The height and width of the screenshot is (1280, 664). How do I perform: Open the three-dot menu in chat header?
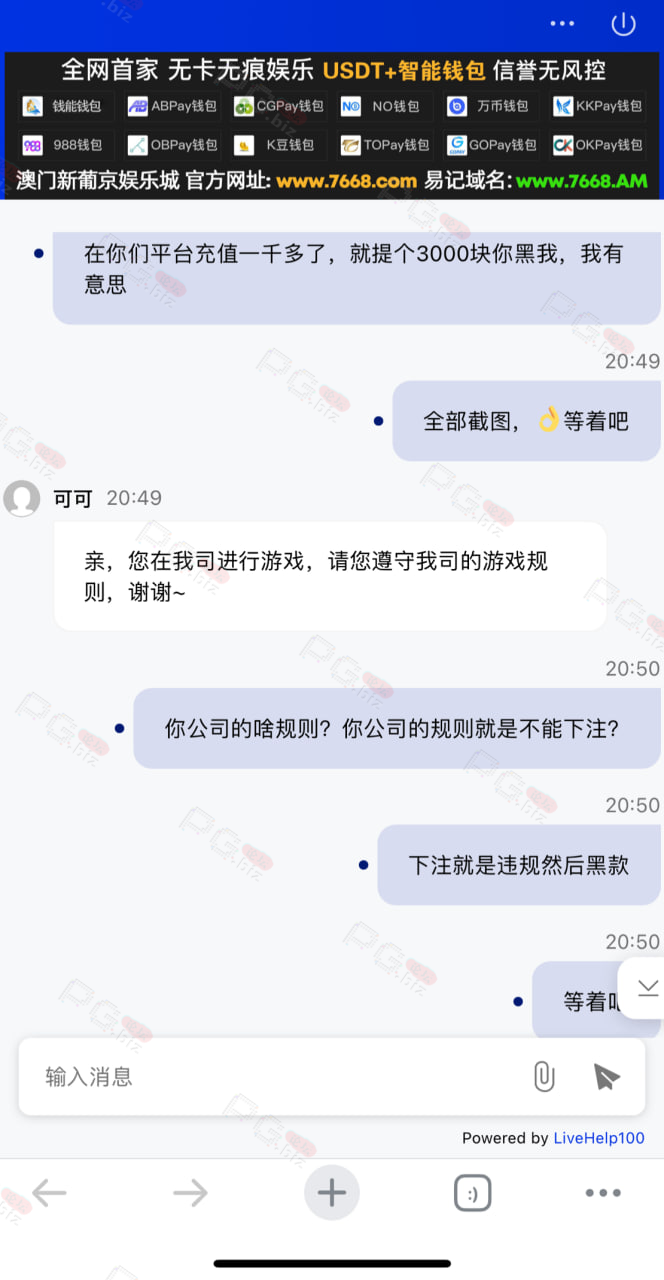point(562,24)
